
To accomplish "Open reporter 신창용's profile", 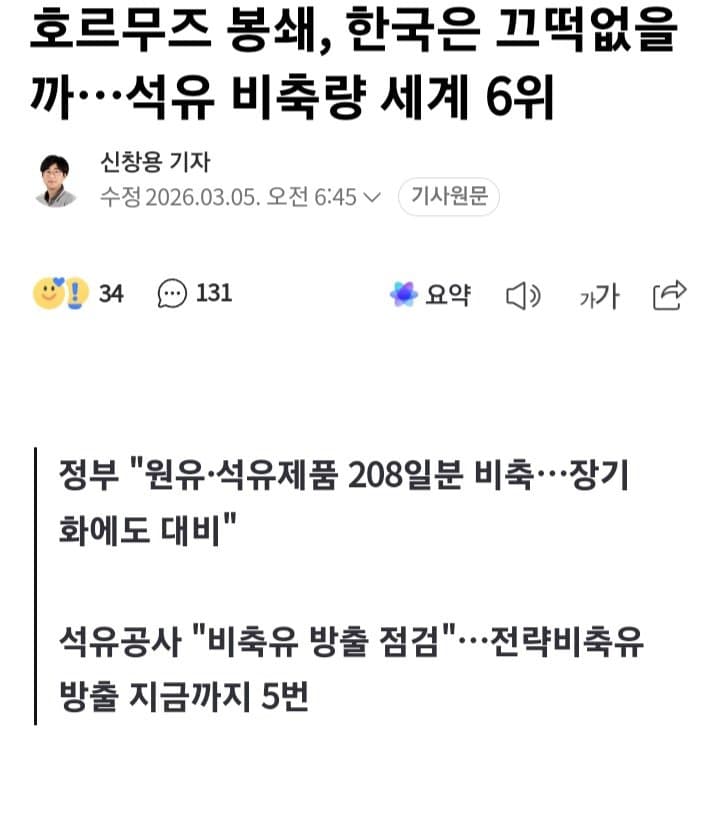I will tap(154, 162).
